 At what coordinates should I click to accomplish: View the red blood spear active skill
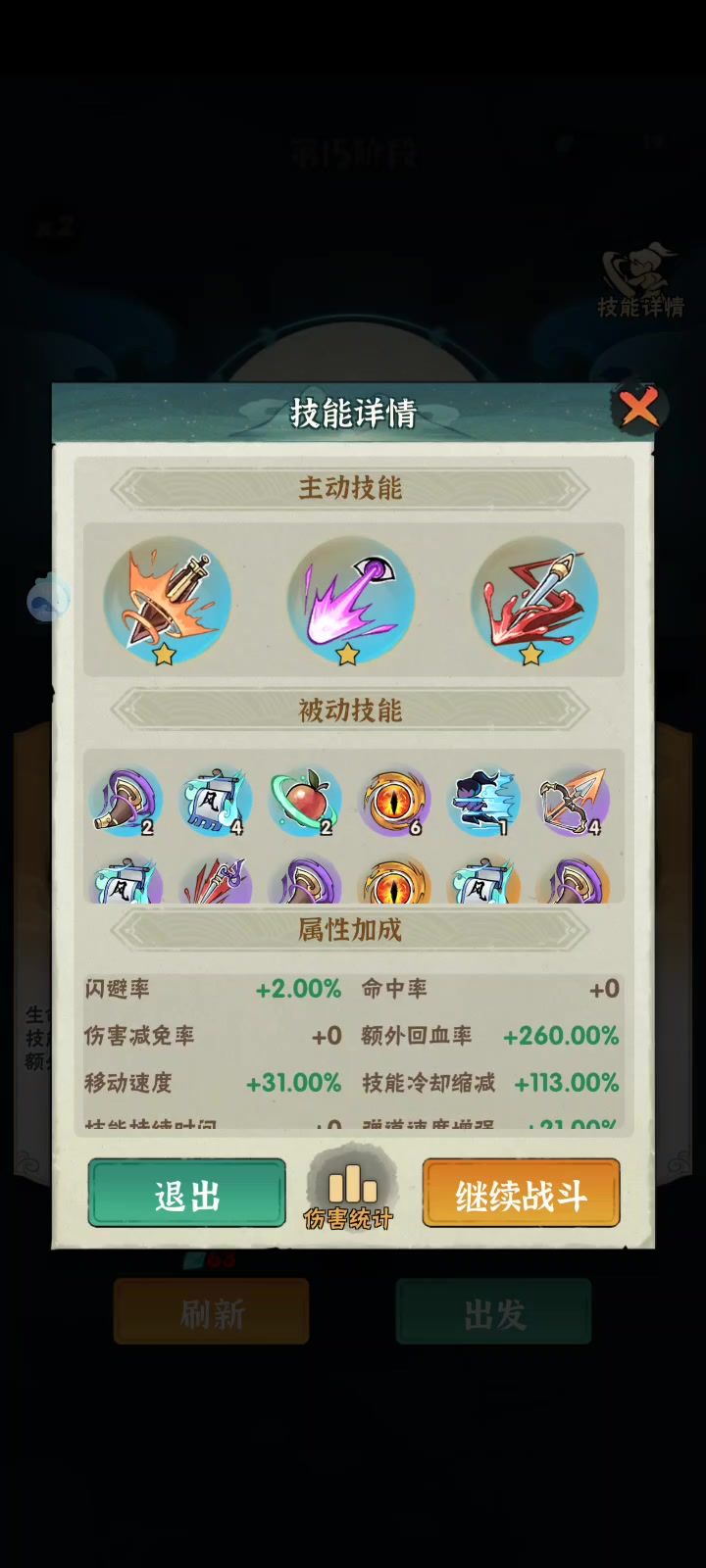click(x=534, y=601)
